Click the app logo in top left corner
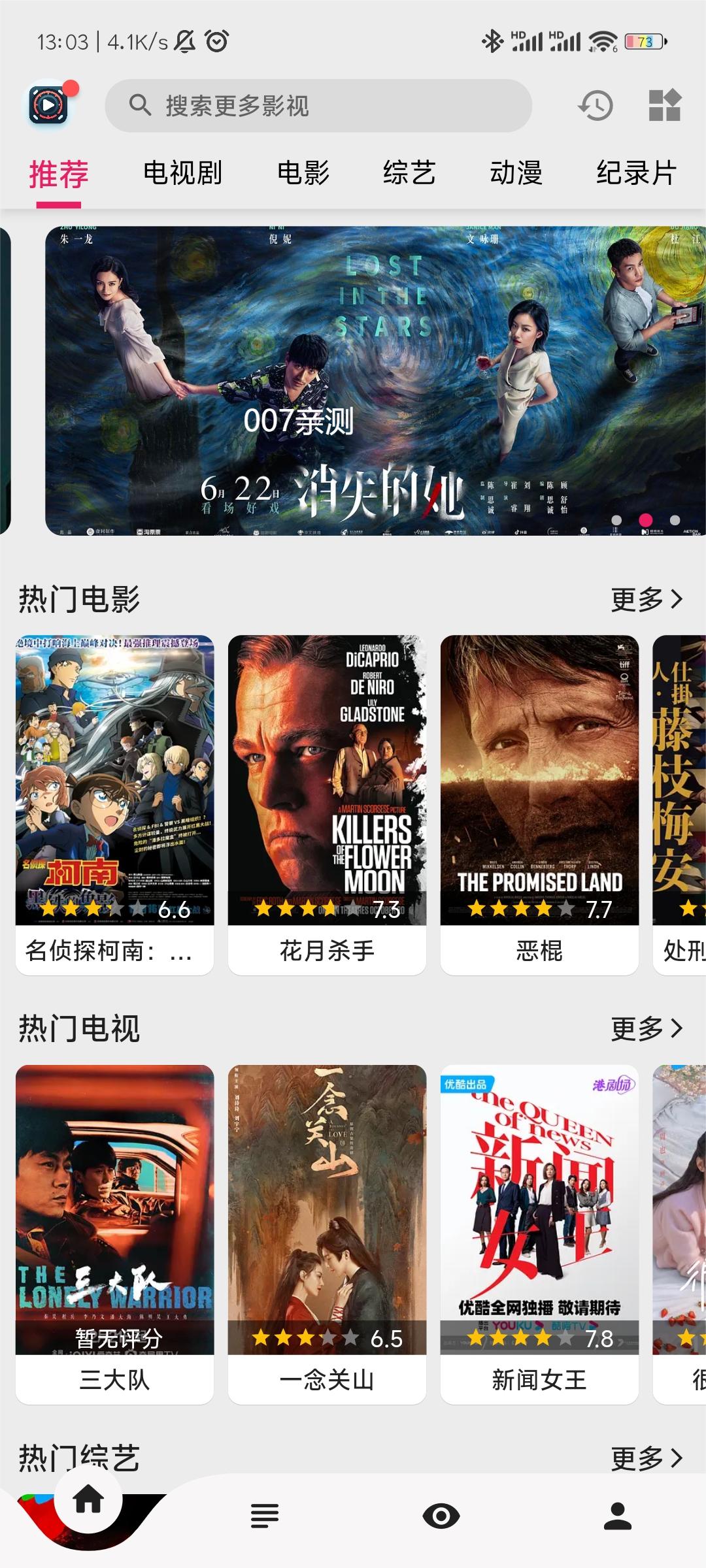The height and width of the screenshot is (1568, 706). click(x=51, y=105)
